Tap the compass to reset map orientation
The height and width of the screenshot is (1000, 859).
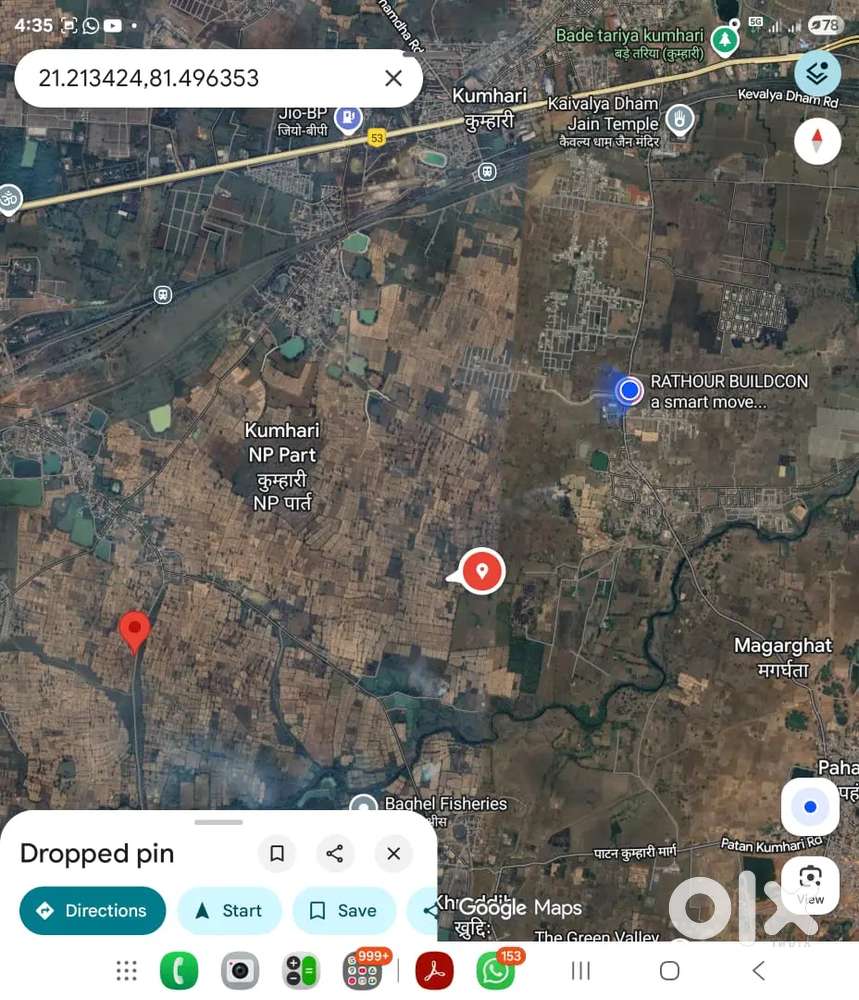pos(817,141)
